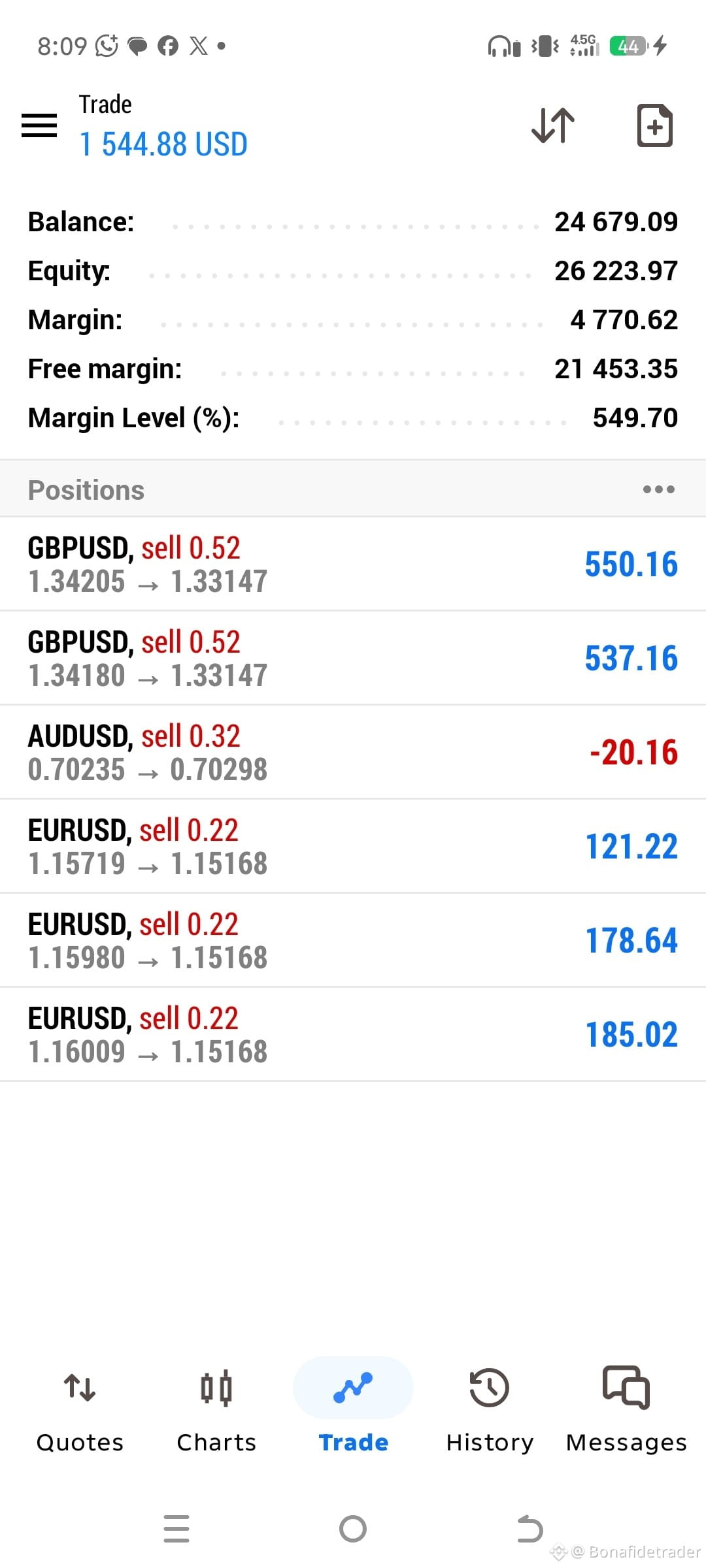Image resolution: width=706 pixels, height=1568 pixels.
Task: Select the AUDUSD sell 0.32 position
Action: coord(353,753)
